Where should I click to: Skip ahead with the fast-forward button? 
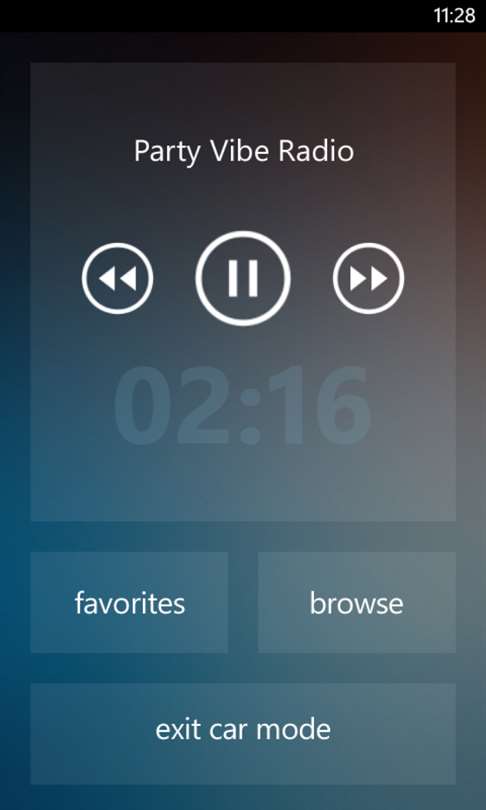(x=368, y=278)
